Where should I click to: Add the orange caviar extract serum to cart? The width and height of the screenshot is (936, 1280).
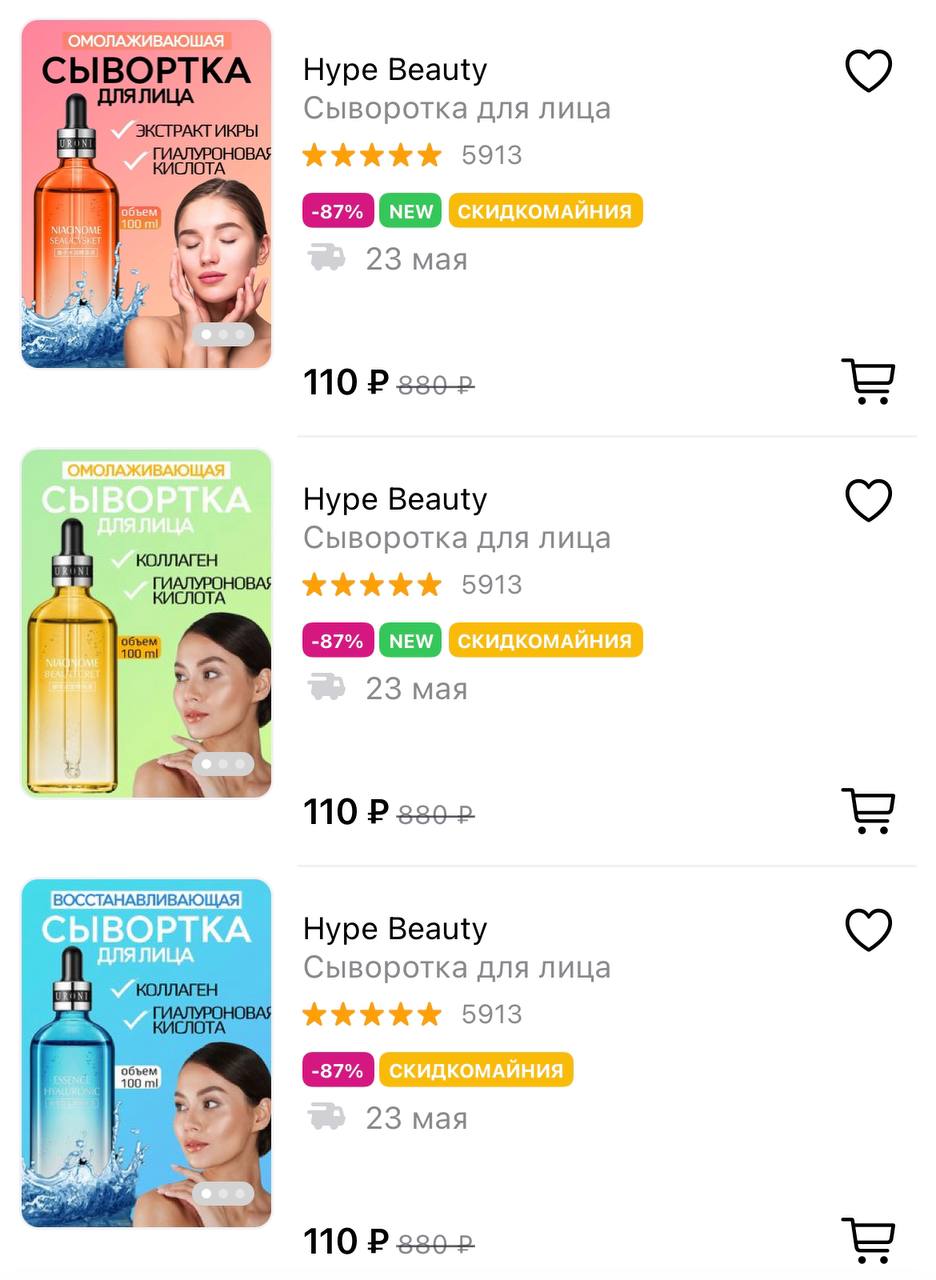pos(868,381)
